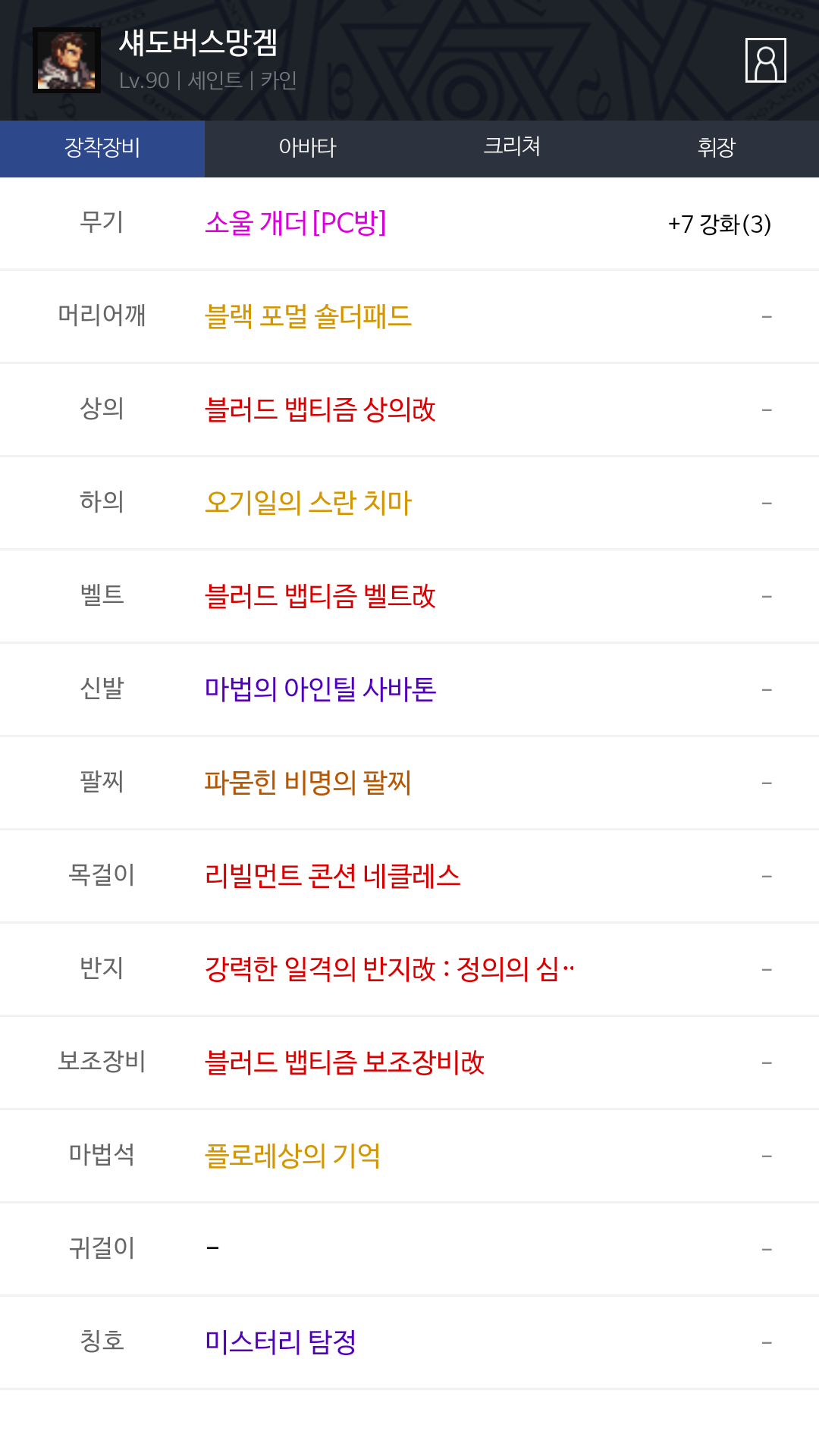The image size is (819, 1456).
Task: Open 블러드 뱀티즘 상의改 item
Action: (x=320, y=409)
